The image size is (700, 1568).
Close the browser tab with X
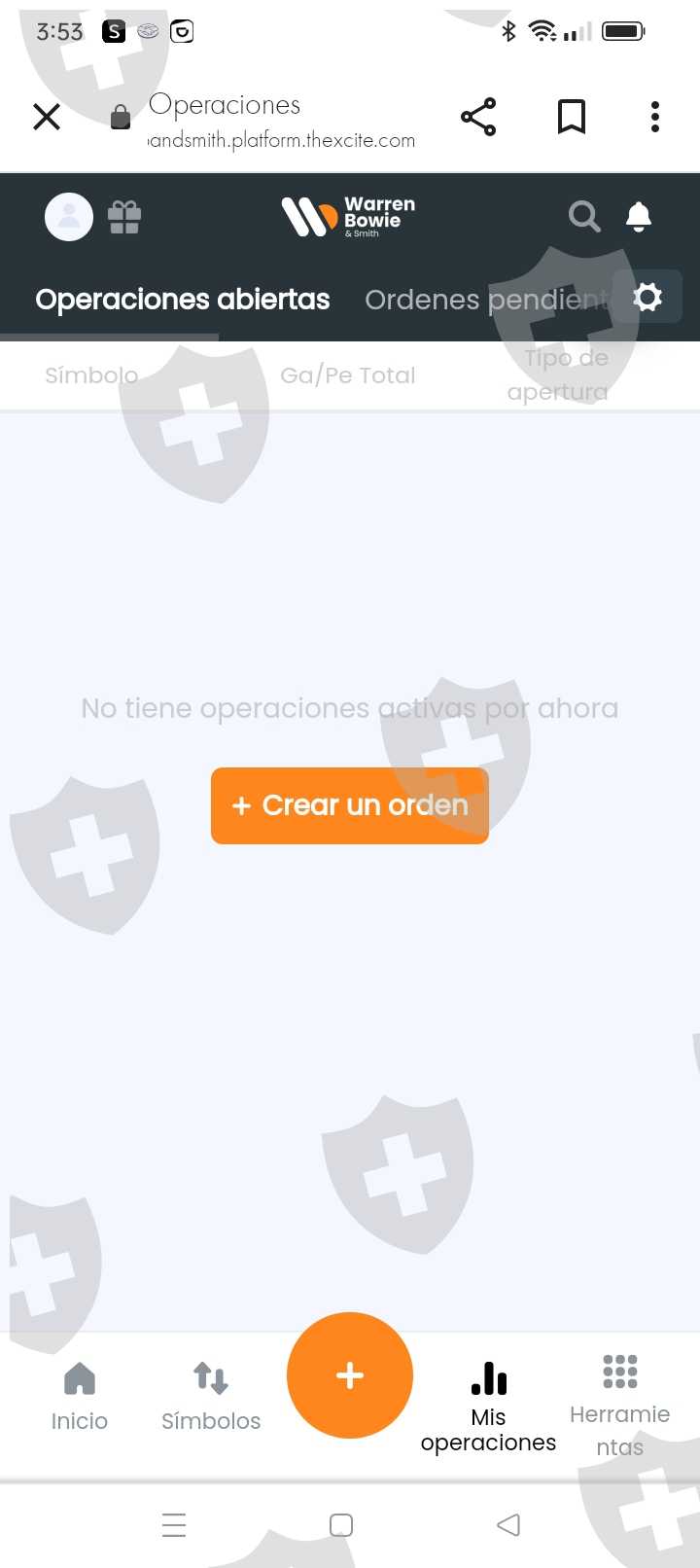point(47,117)
